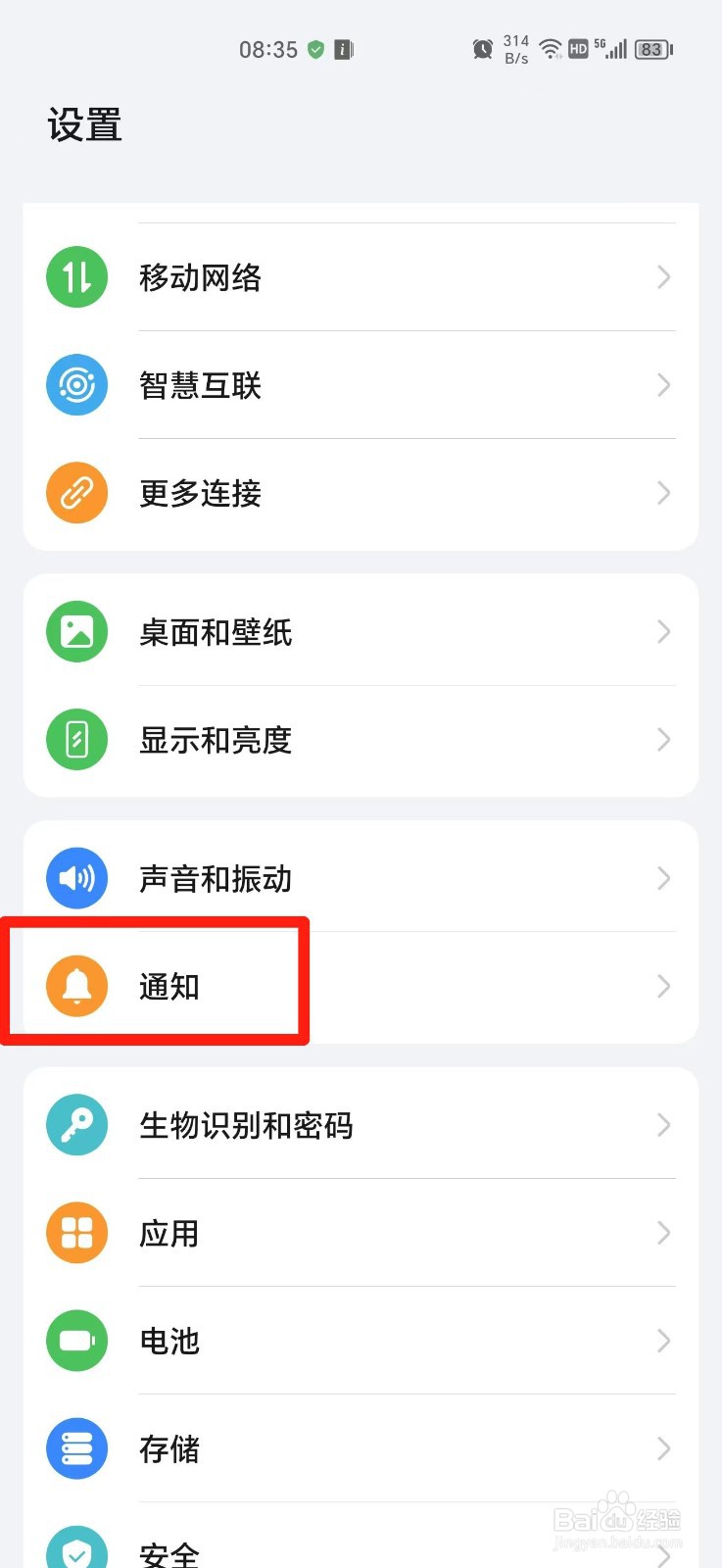The width and height of the screenshot is (722, 1568).
Task: Open the 移动网络 (Mobile Network) settings icon
Action: pyautogui.click(x=76, y=277)
